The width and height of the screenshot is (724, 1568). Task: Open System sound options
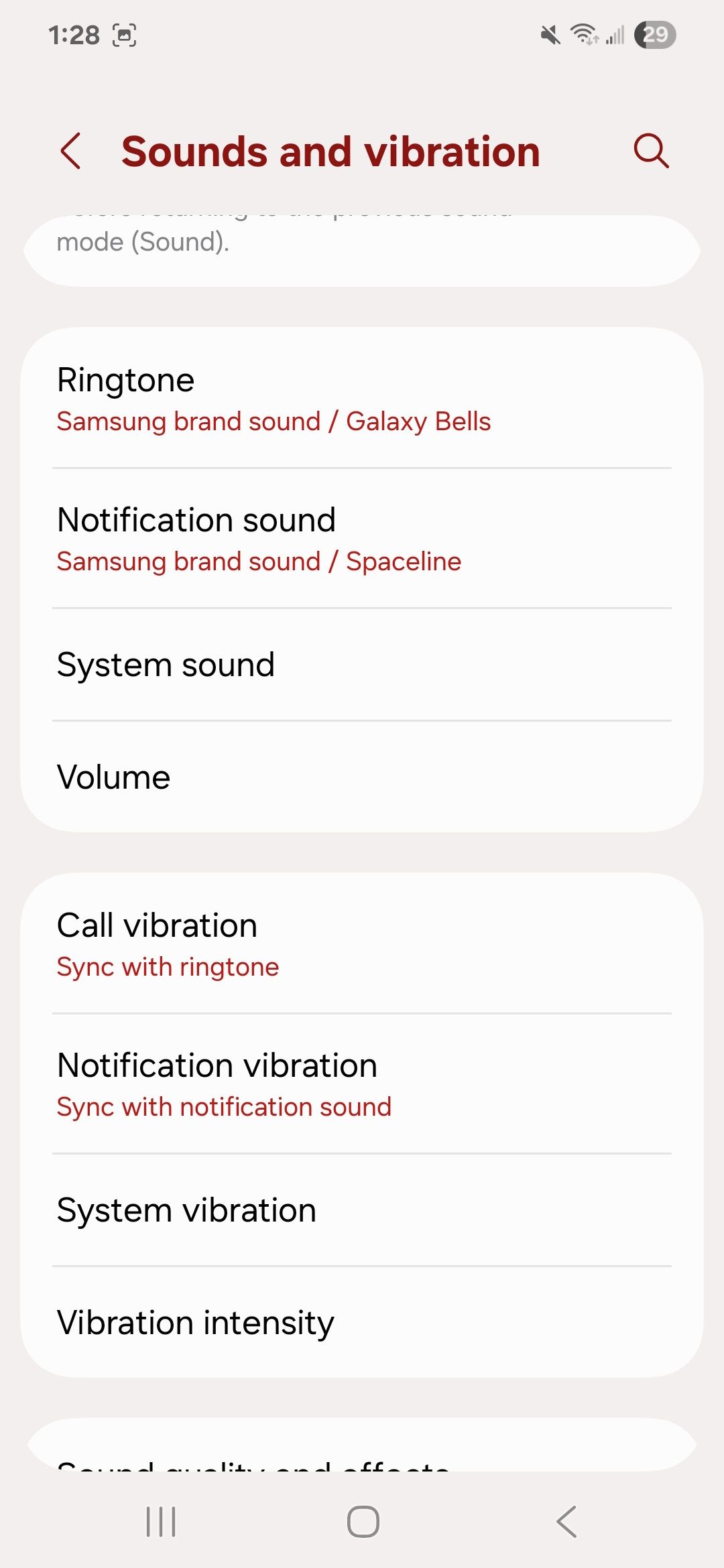pyautogui.click(x=362, y=663)
